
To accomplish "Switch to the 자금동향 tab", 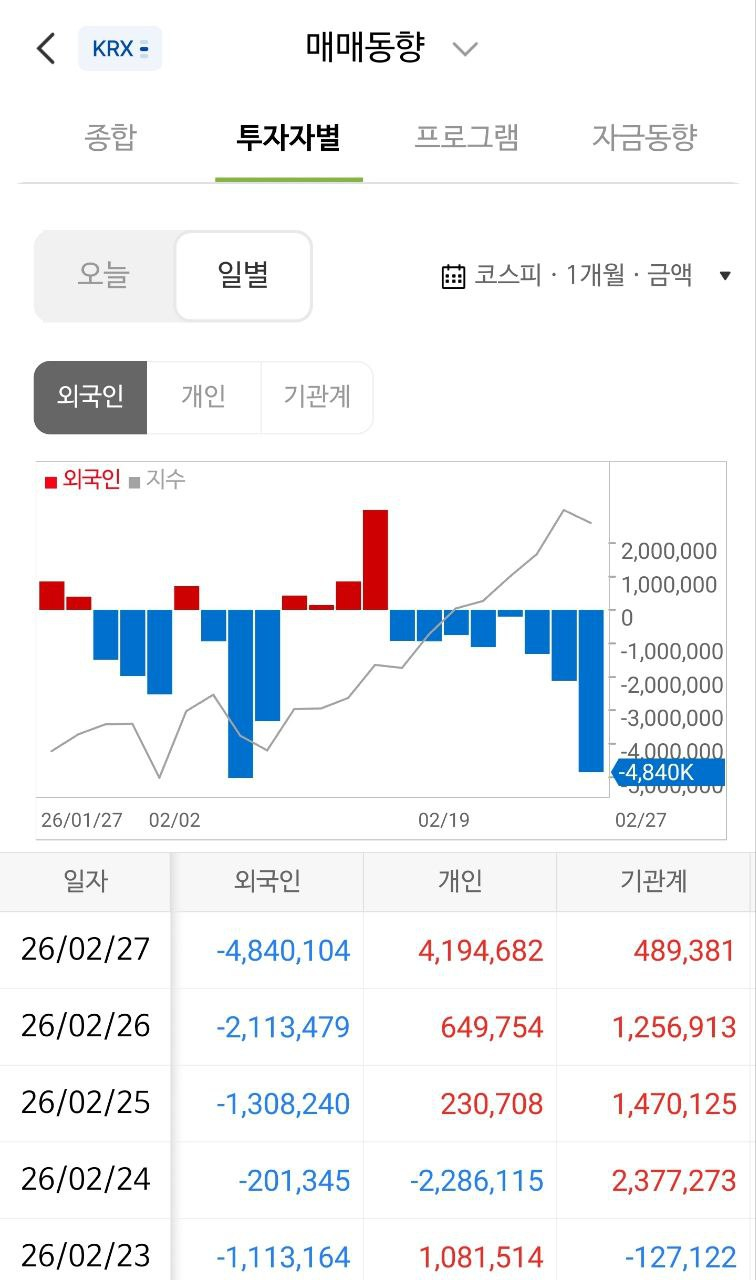I will coord(644,137).
